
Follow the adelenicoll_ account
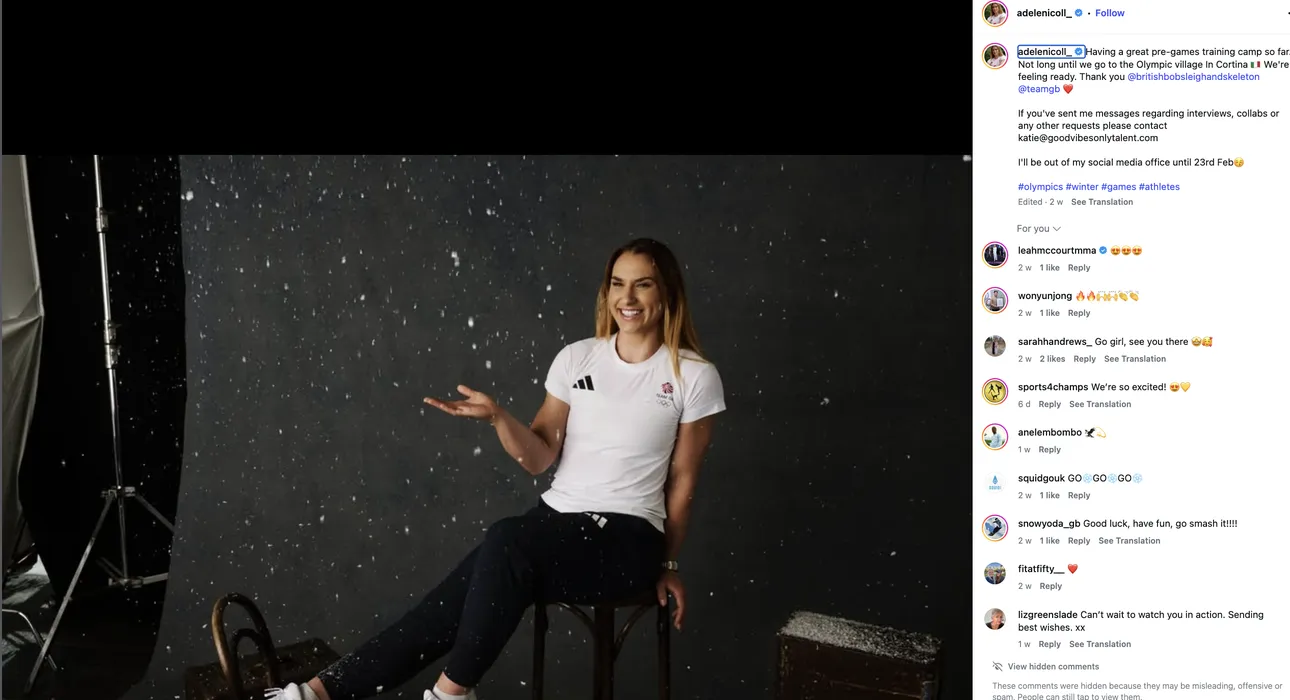(x=1109, y=13)
